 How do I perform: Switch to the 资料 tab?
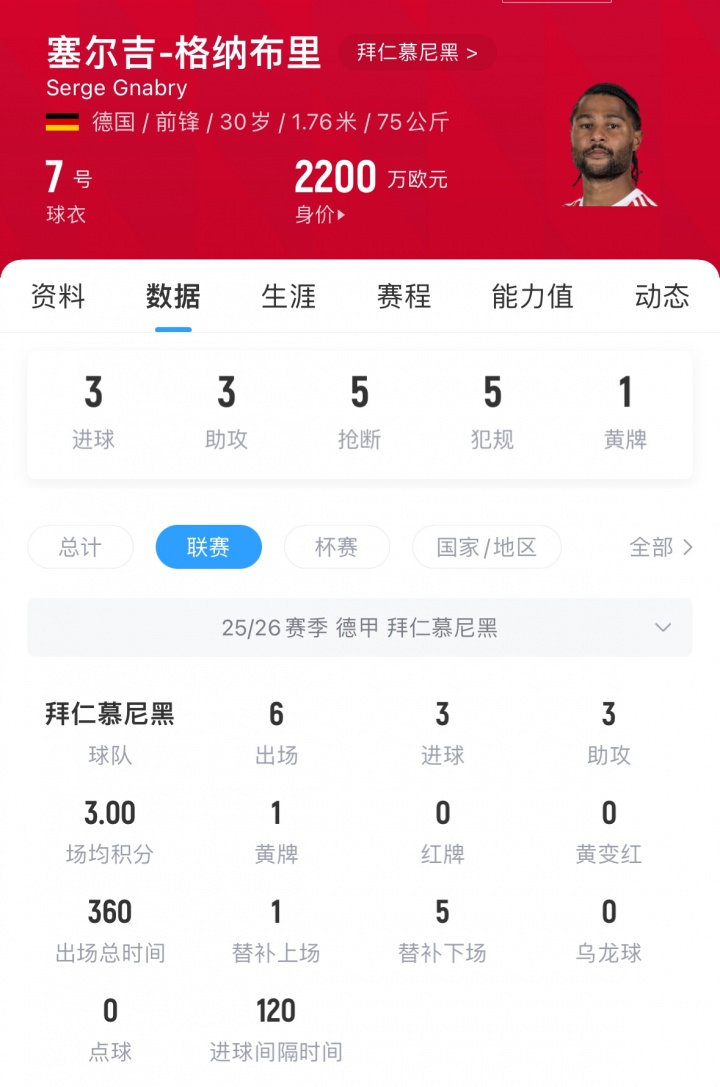[x=58, y=296]
